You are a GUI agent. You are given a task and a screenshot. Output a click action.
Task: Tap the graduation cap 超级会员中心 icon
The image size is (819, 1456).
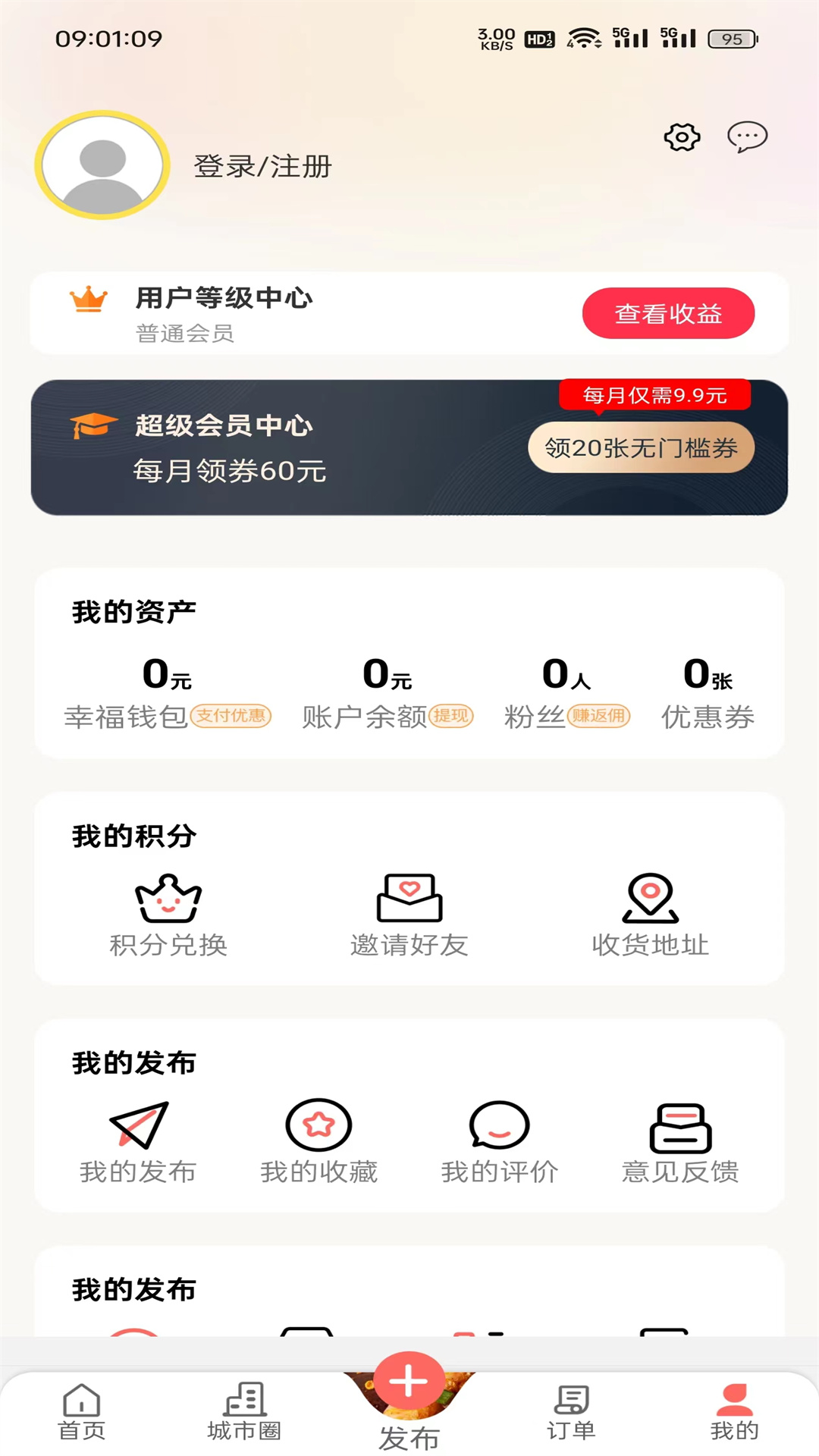[90, 427]
